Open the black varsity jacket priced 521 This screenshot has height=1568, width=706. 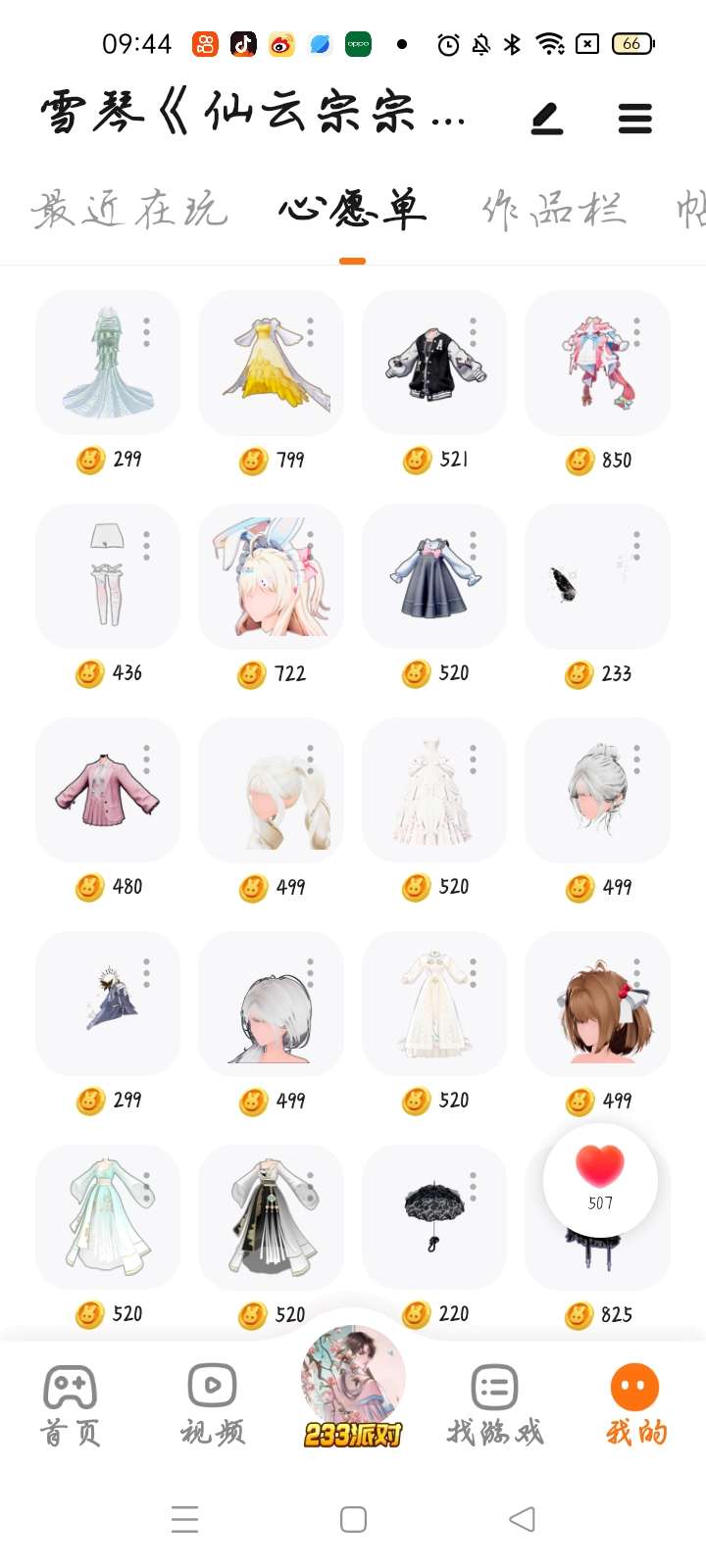point(434,362)
